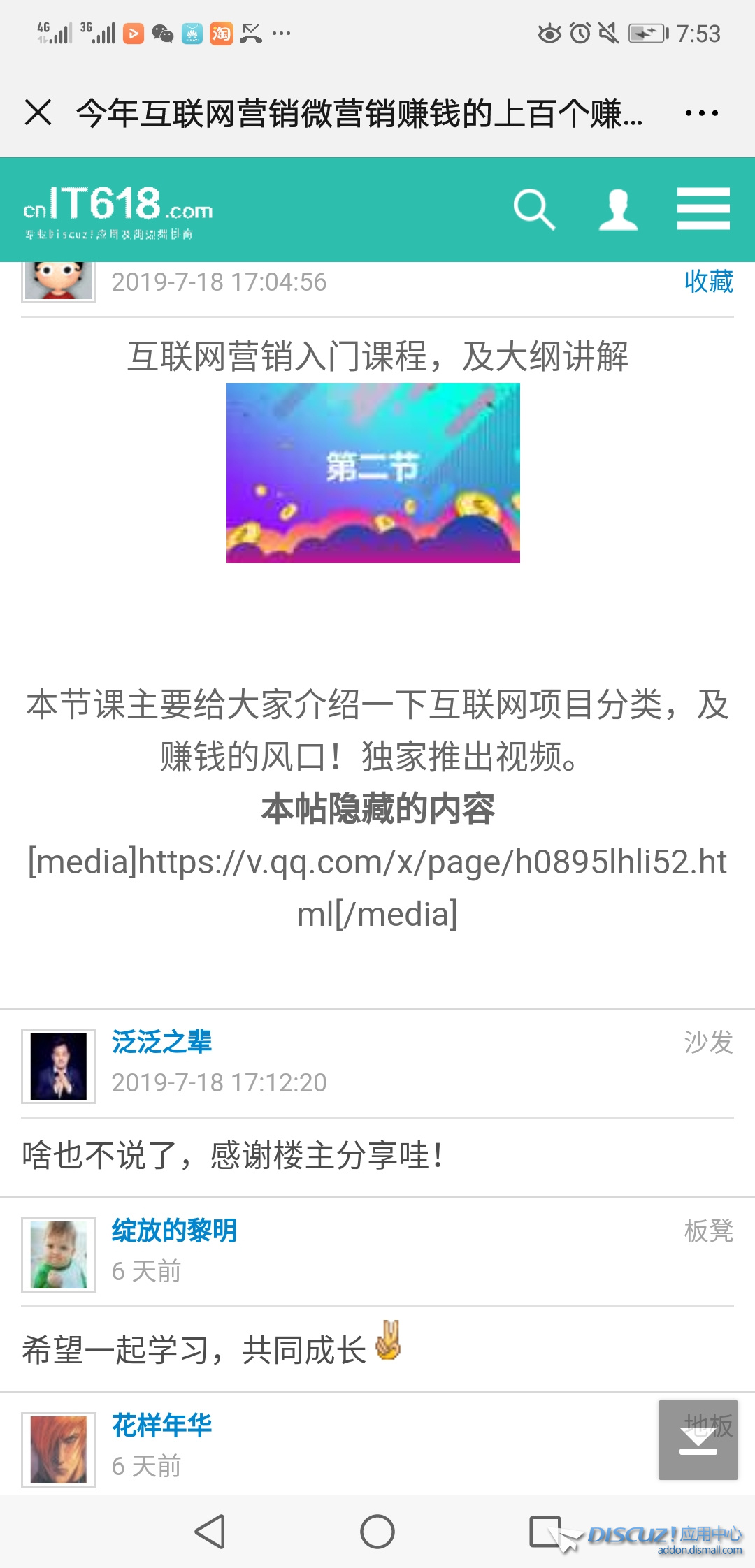755x1568 pixels.
Task: Open the hamburger menu
Action: click(x=703, y=209)
